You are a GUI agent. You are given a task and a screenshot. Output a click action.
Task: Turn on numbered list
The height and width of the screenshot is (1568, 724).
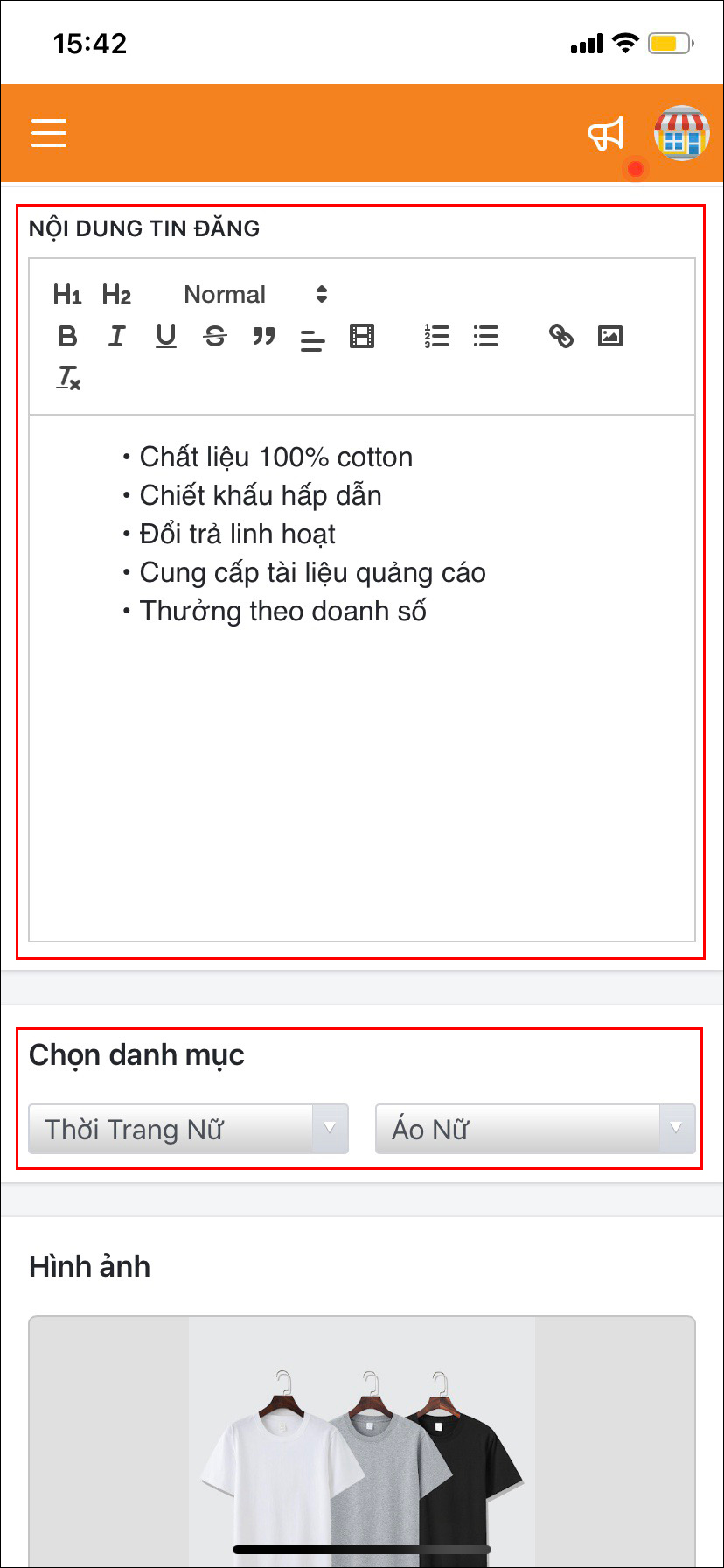(x=437, y=336)
